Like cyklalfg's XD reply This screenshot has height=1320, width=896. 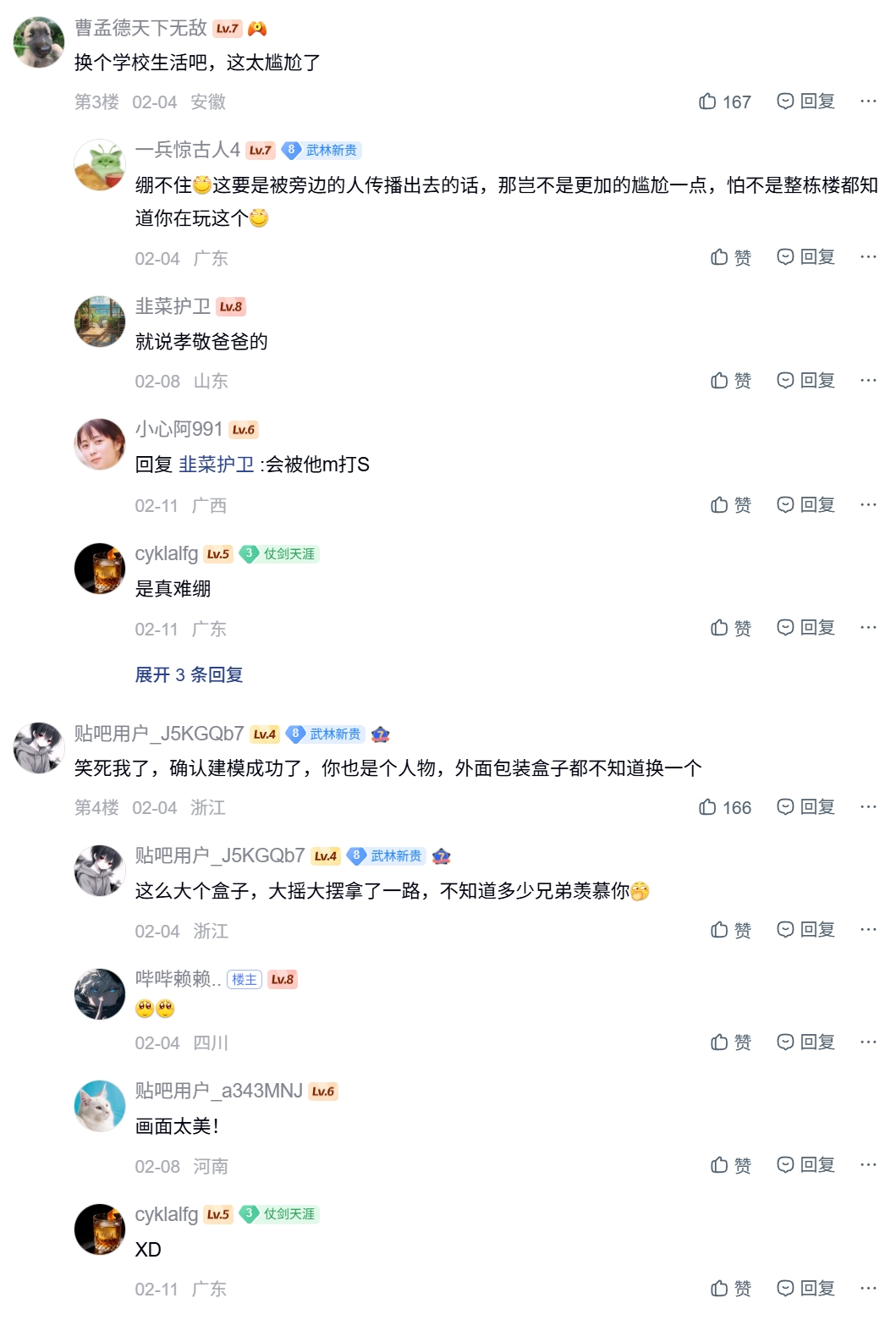tap(731, 1289)
